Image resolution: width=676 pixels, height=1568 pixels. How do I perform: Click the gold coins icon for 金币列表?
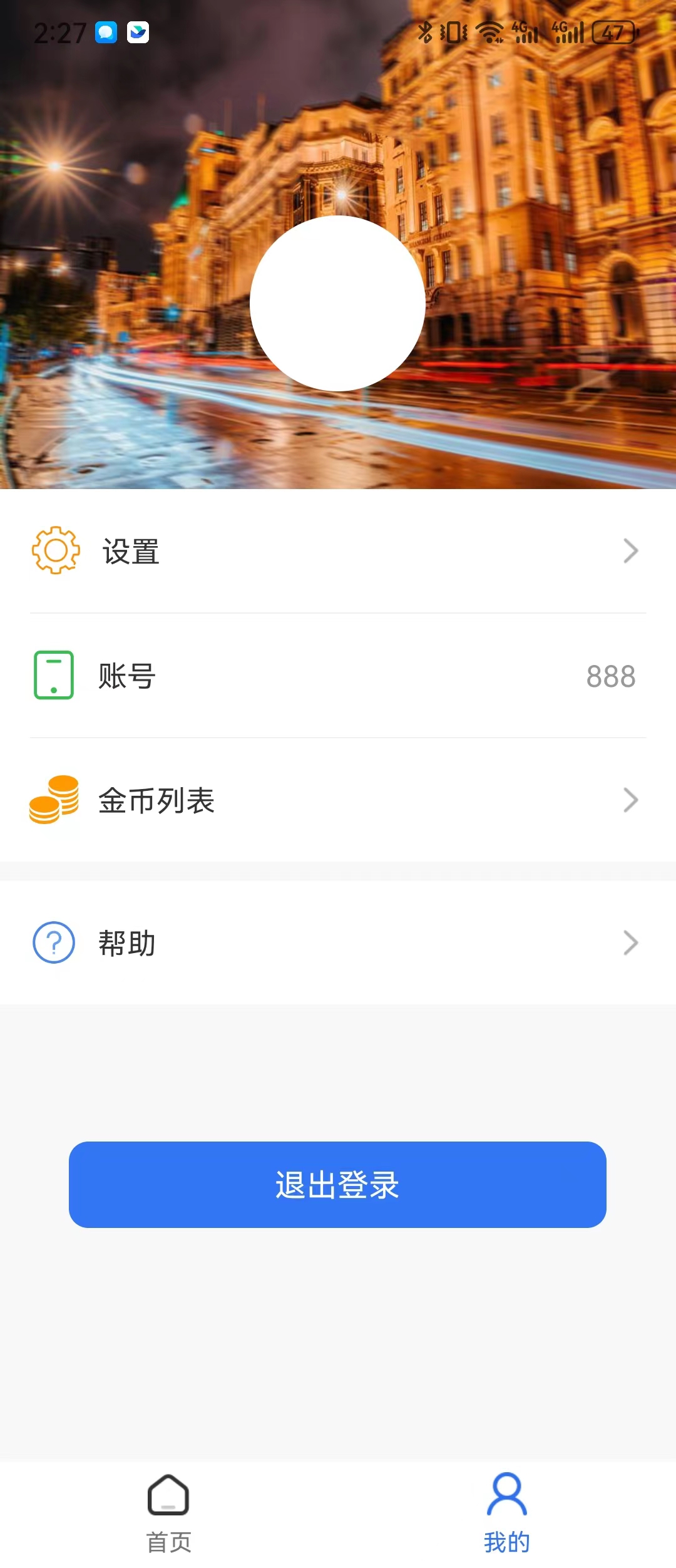tap(54, 802)
